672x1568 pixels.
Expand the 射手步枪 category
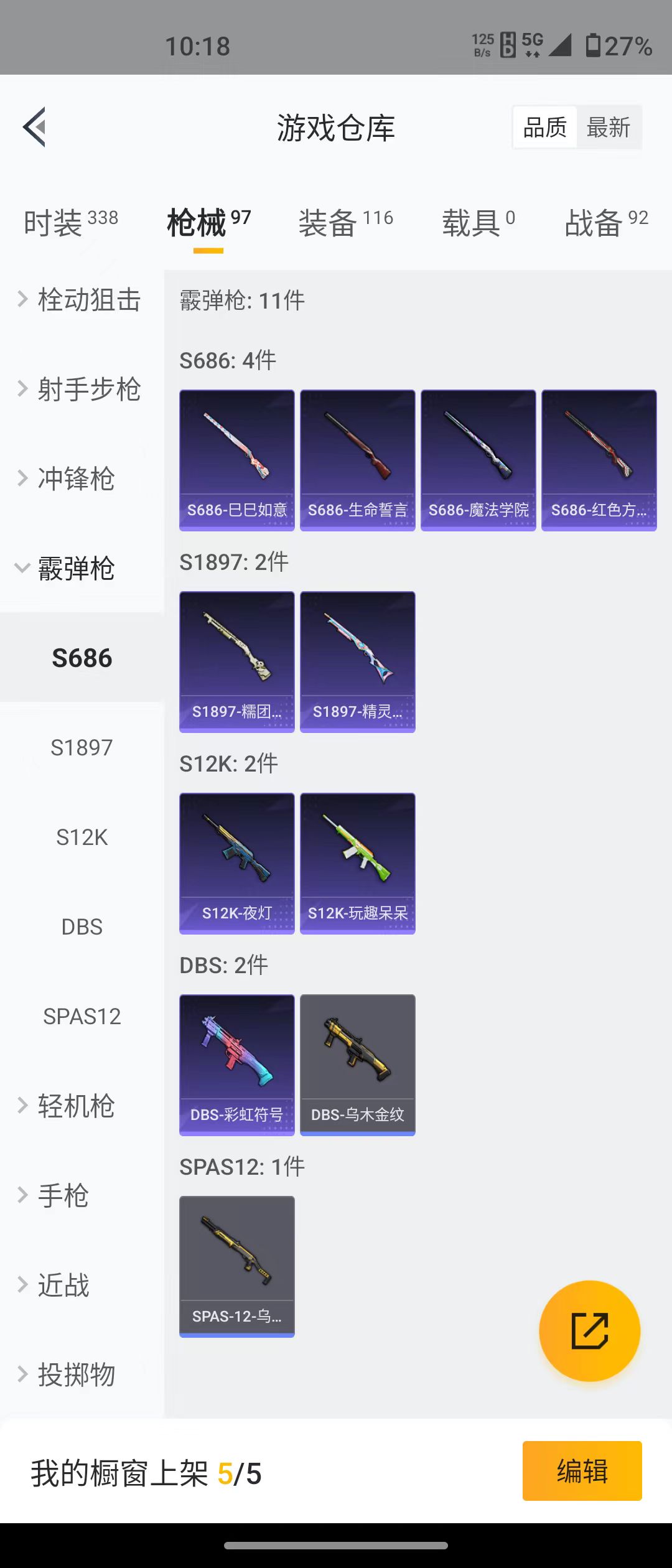[x=81, y=390]
